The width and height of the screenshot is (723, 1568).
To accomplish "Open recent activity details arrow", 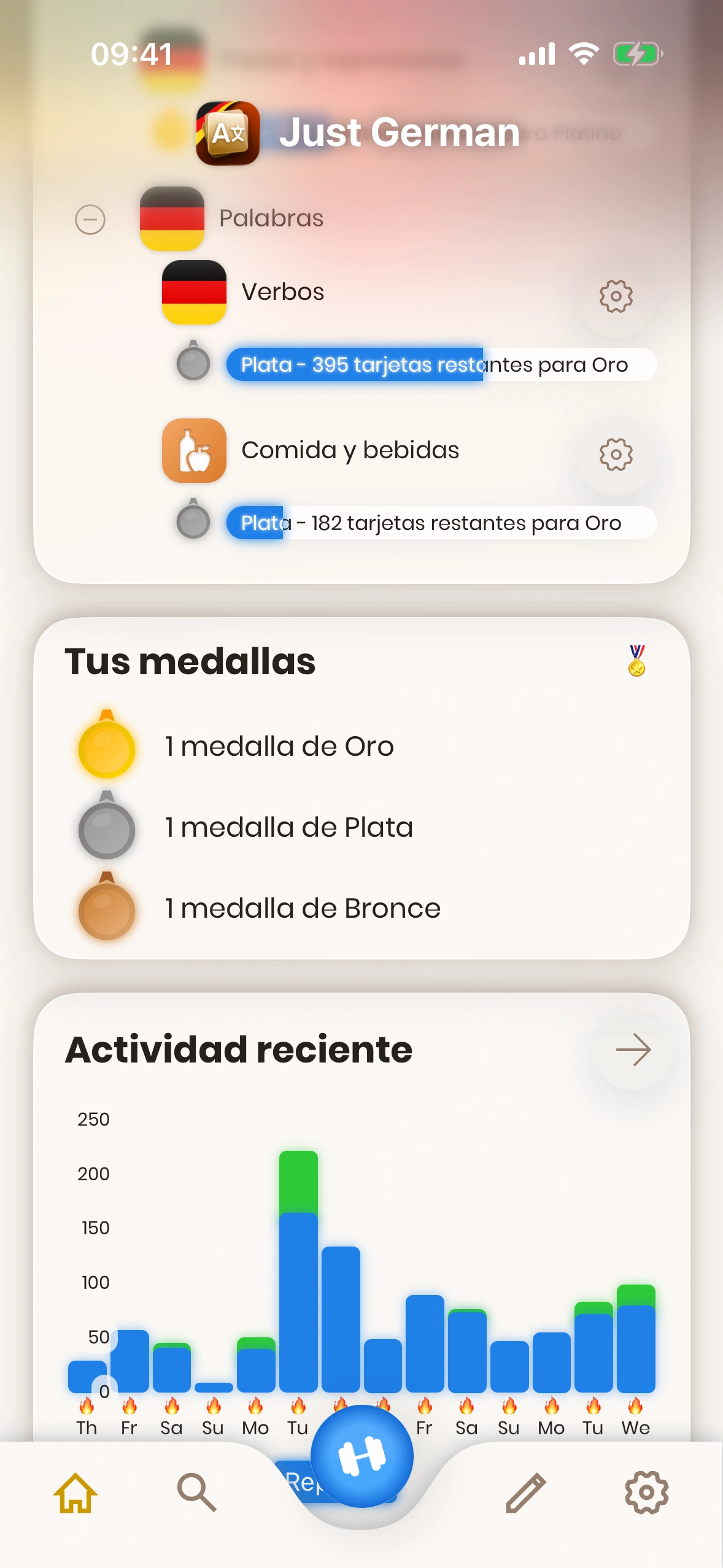I will tap(633, 1050).
